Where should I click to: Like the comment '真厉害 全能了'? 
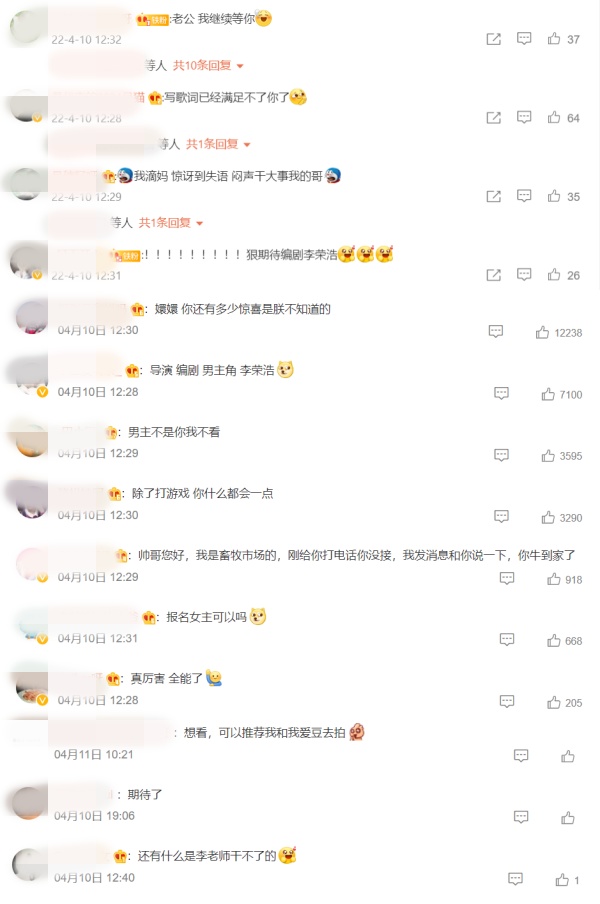click(553, 703)
